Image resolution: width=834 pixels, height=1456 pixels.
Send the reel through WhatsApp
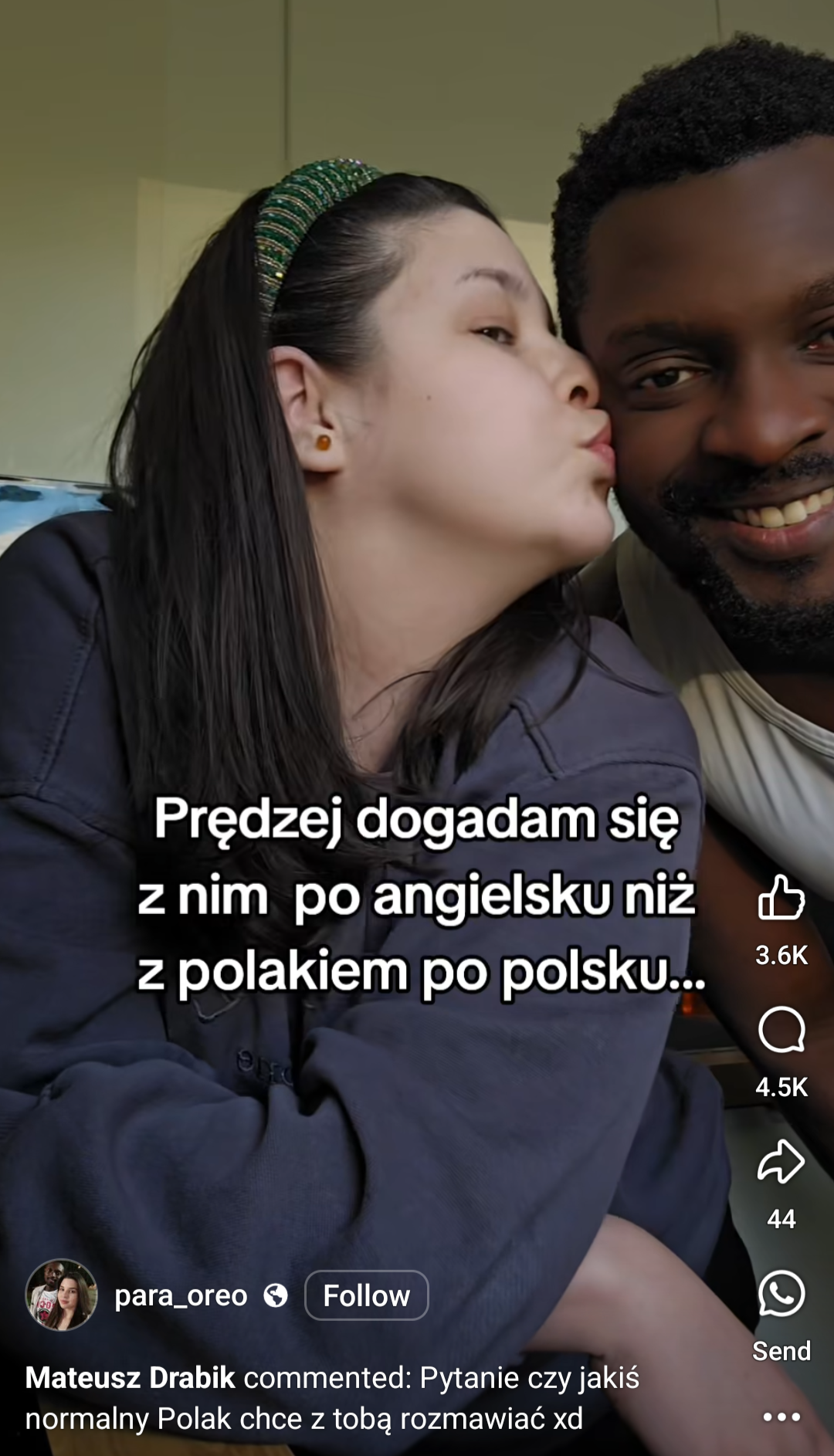781,1295
